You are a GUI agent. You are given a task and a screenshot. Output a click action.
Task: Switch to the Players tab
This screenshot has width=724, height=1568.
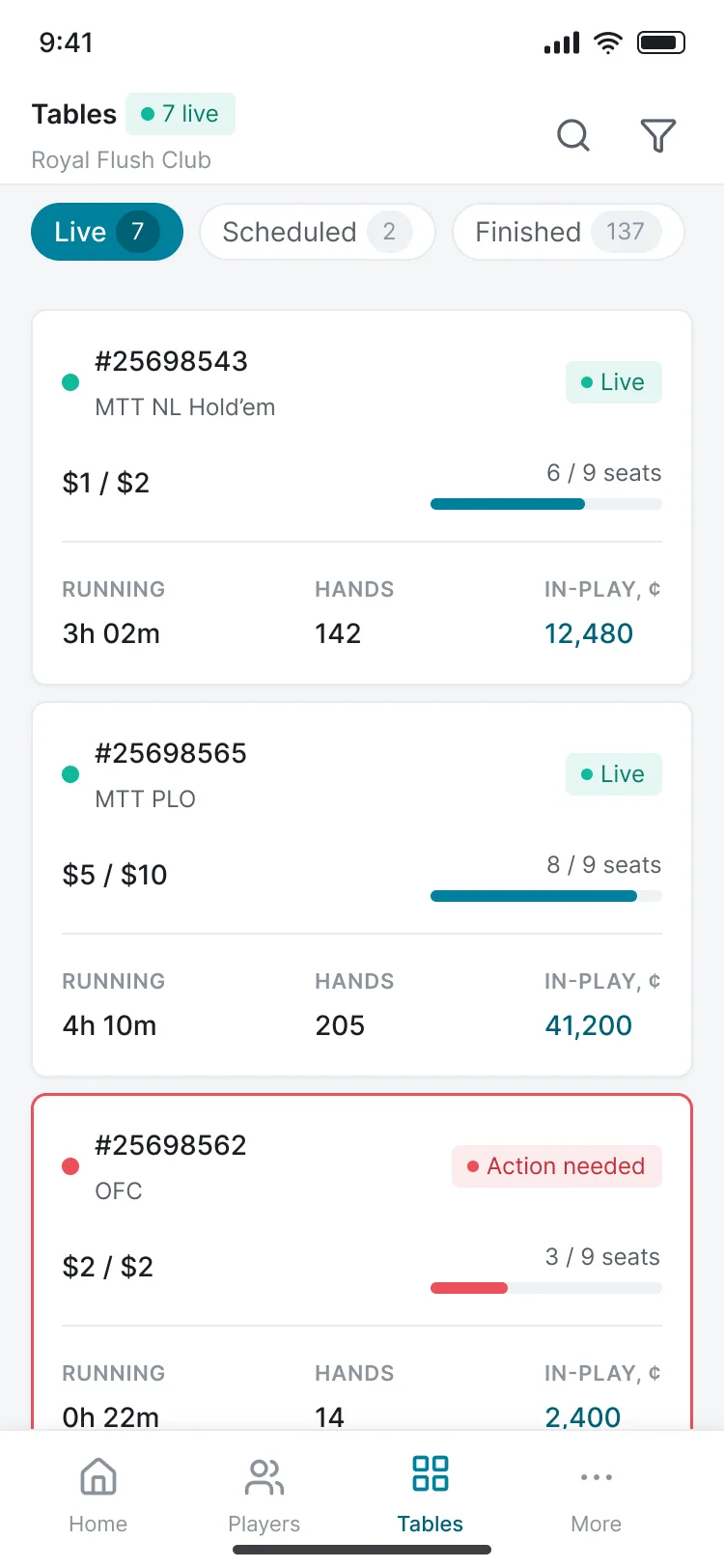(x=265, y=1495)
